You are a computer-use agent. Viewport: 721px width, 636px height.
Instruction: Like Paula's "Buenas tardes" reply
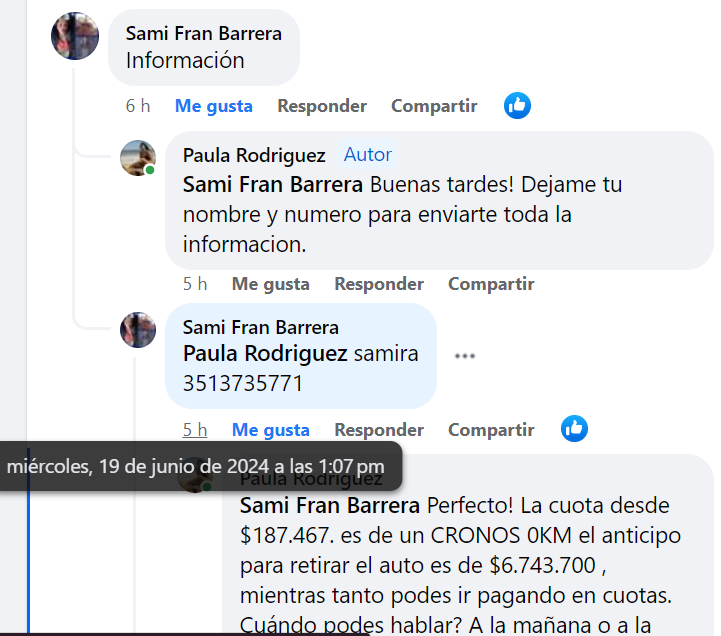coord(270,284)
